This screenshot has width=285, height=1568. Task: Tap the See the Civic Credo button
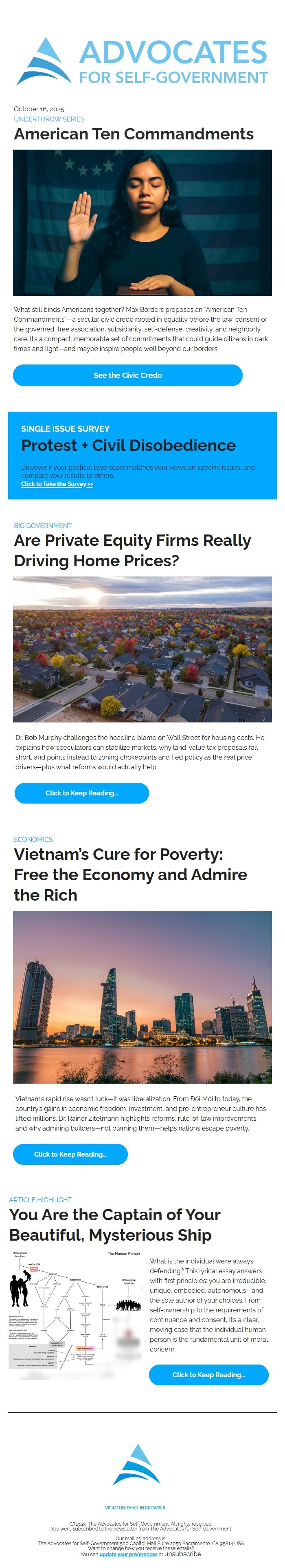[x=127, y=375]
